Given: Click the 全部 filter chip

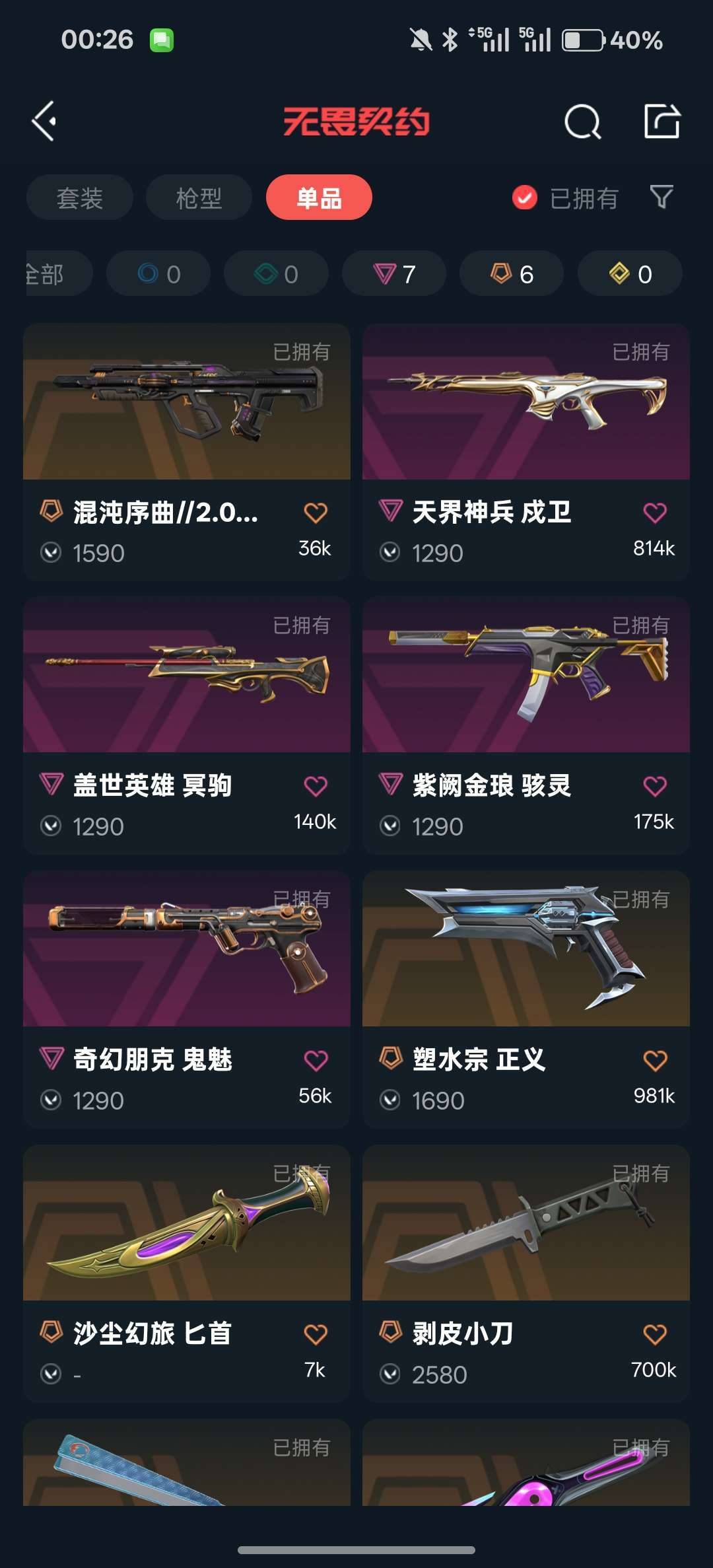Looking at the screenshot, I should [46, 273].
